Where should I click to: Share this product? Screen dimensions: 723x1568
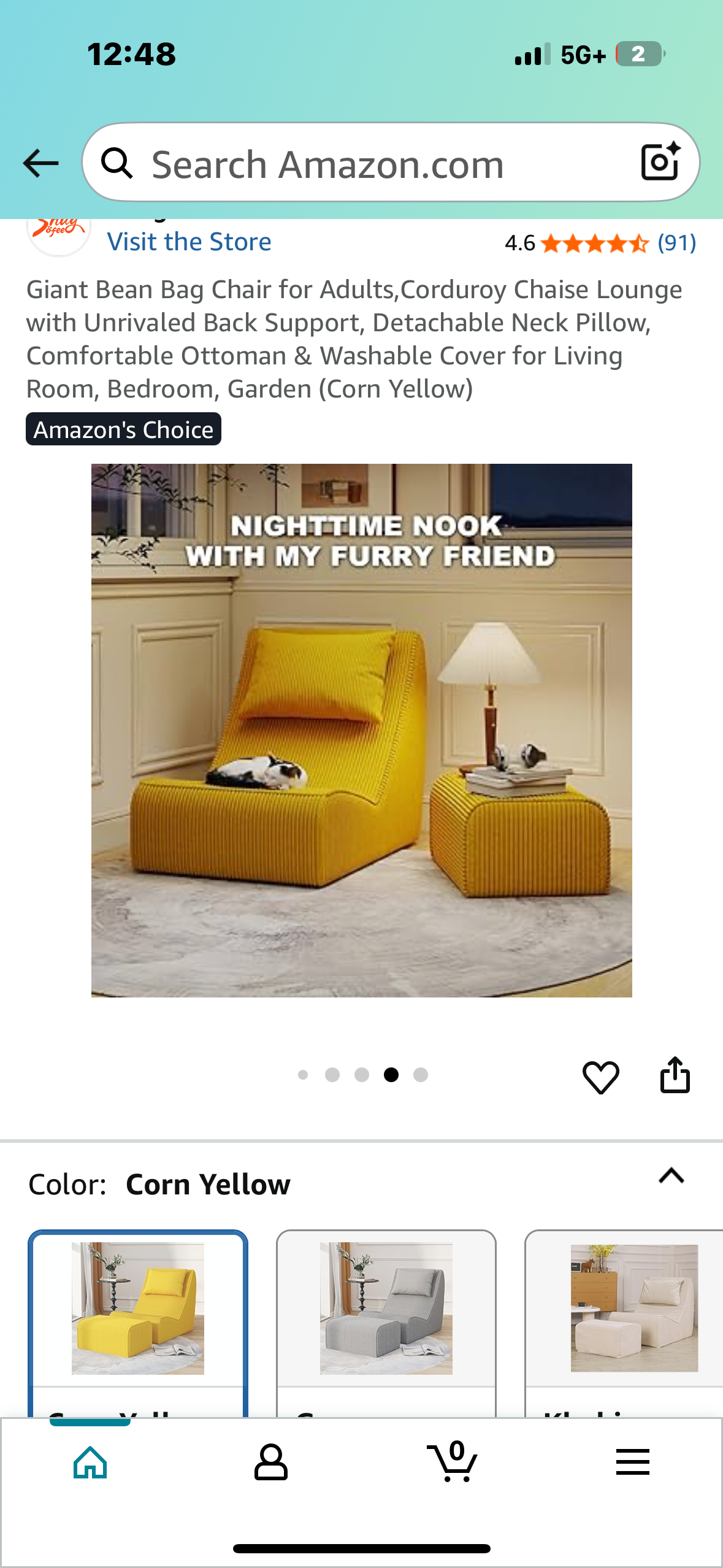tap(675, 1075)
